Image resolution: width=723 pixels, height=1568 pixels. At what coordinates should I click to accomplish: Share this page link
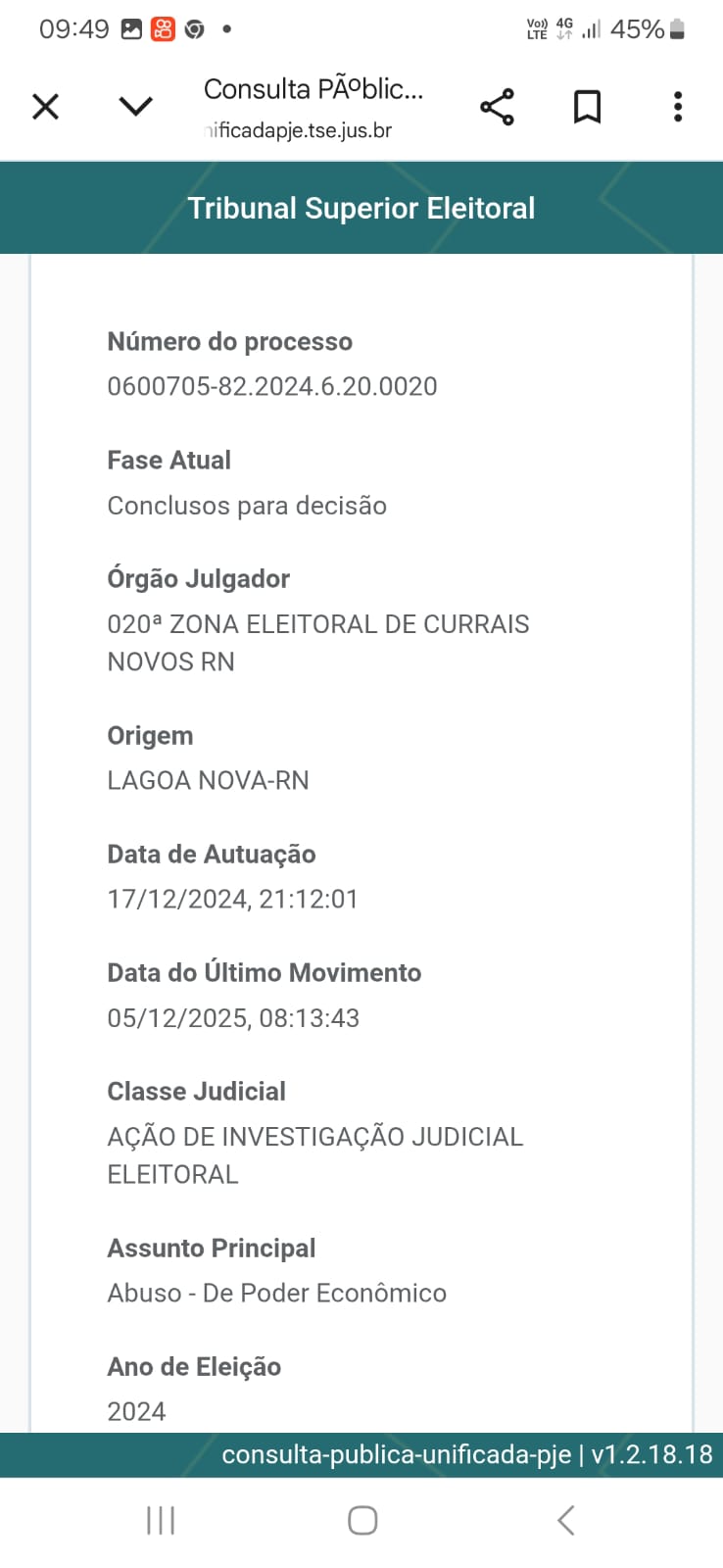pyautogui.click(x=497, y=107)
